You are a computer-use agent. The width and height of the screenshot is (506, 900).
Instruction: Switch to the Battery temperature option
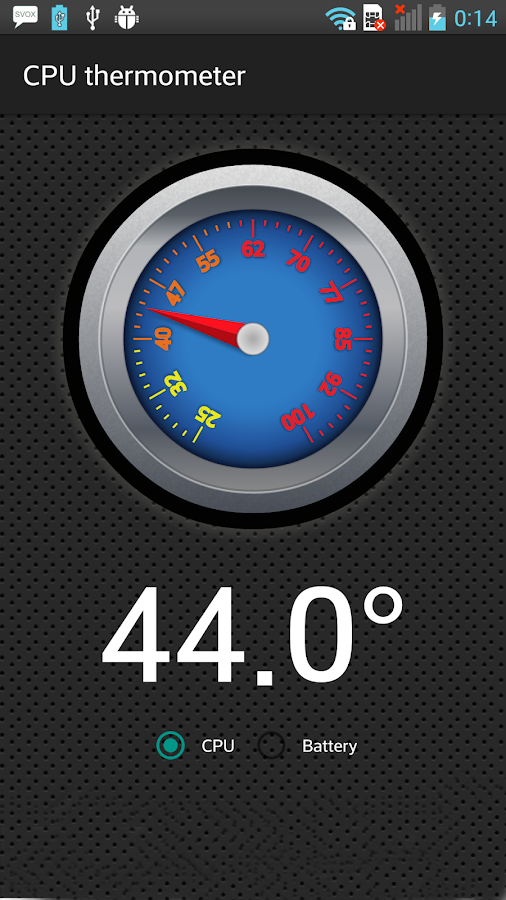[271, 746]
